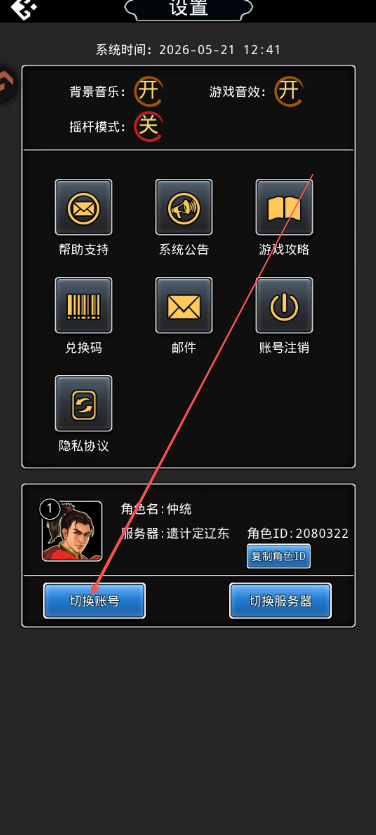The image size is (376, 835).
Task: Toggle the 背景音乐 music switch
Action: click(148, 92)
